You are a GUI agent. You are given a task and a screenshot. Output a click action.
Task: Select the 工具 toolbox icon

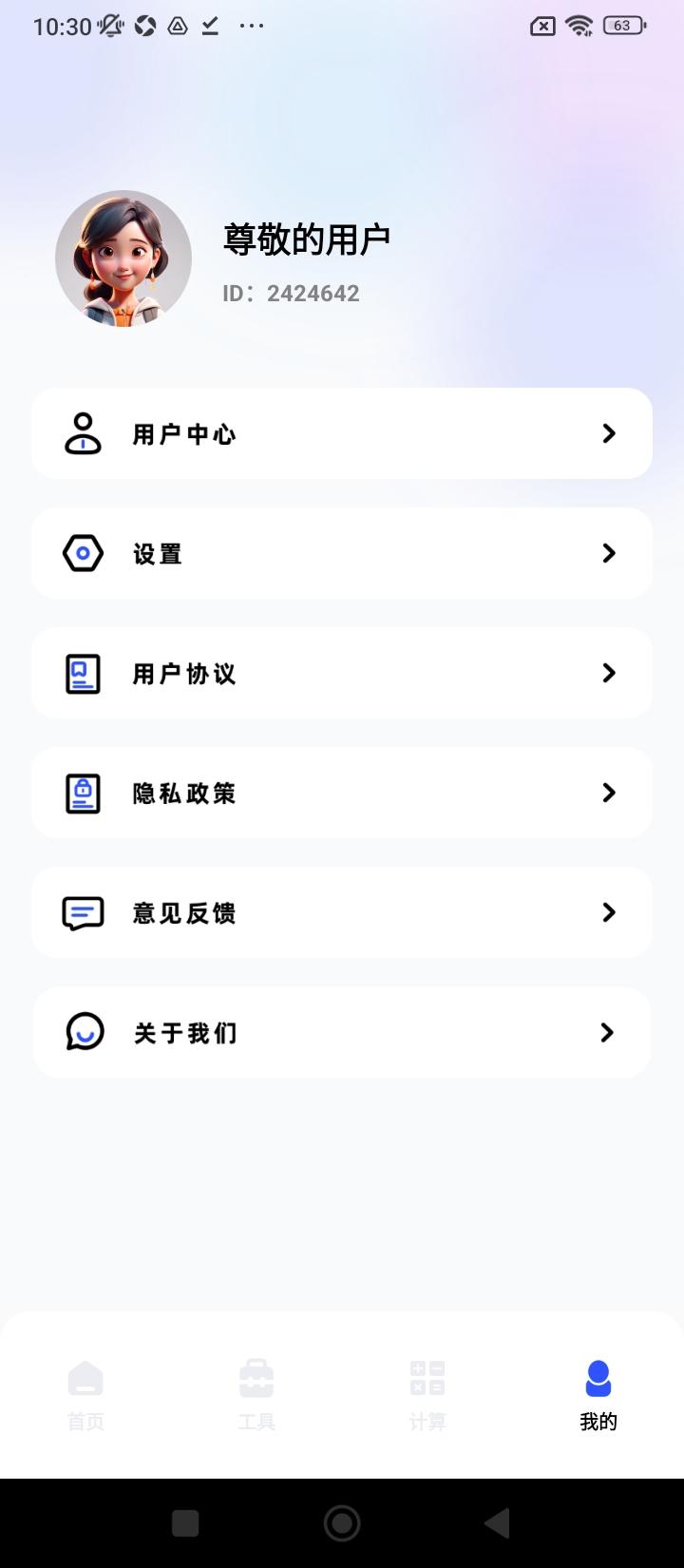click(256, 1378)
